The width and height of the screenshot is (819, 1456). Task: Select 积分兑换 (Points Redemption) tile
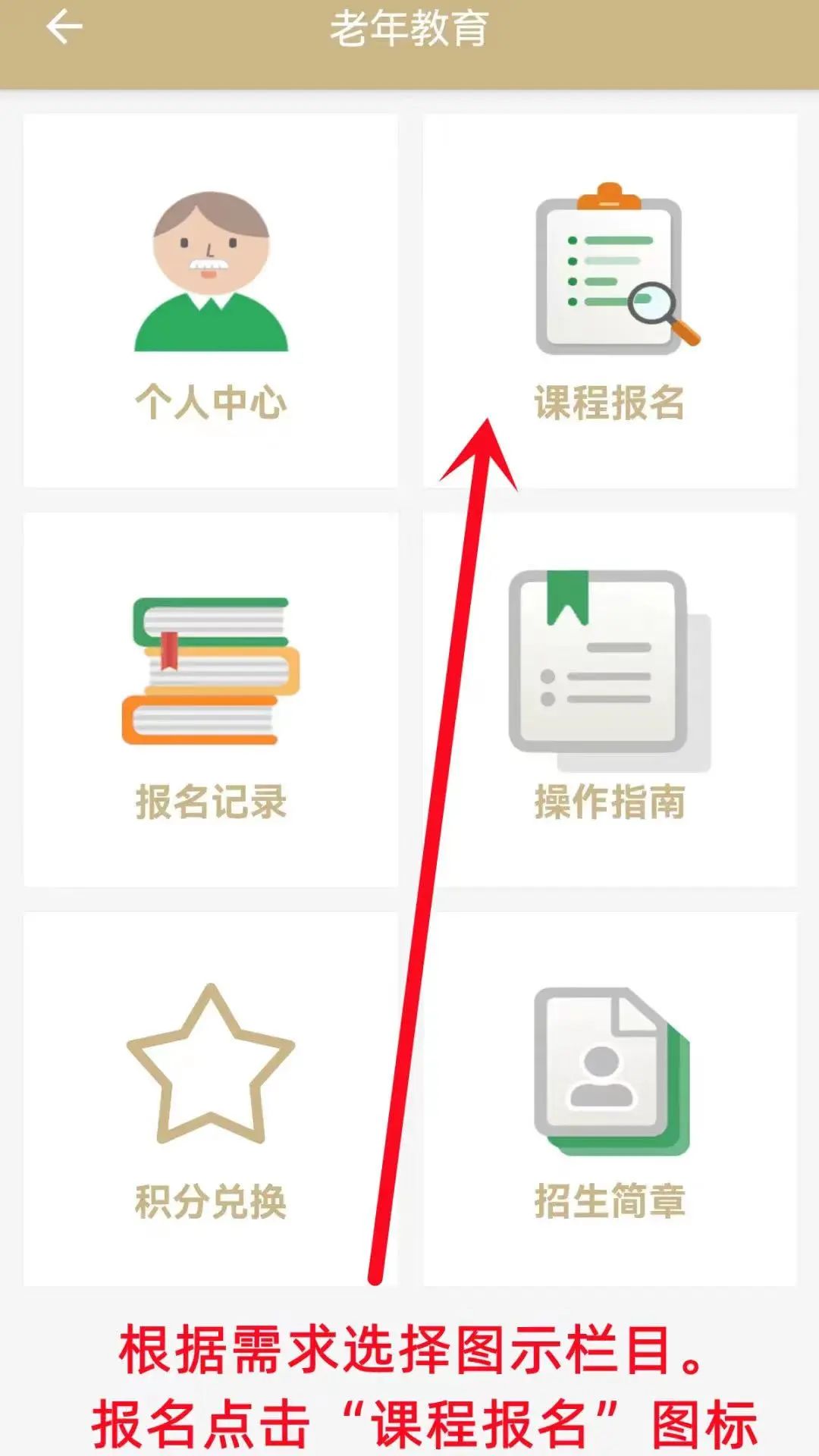point(211,1098)
